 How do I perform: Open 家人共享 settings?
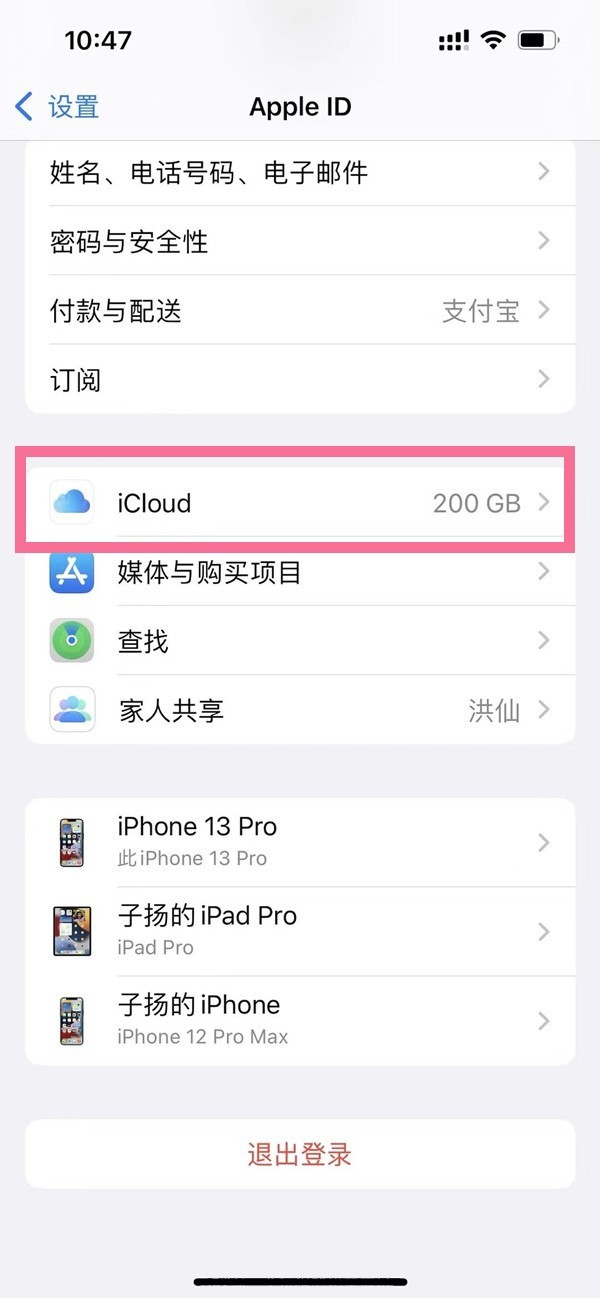coord(300,710)
